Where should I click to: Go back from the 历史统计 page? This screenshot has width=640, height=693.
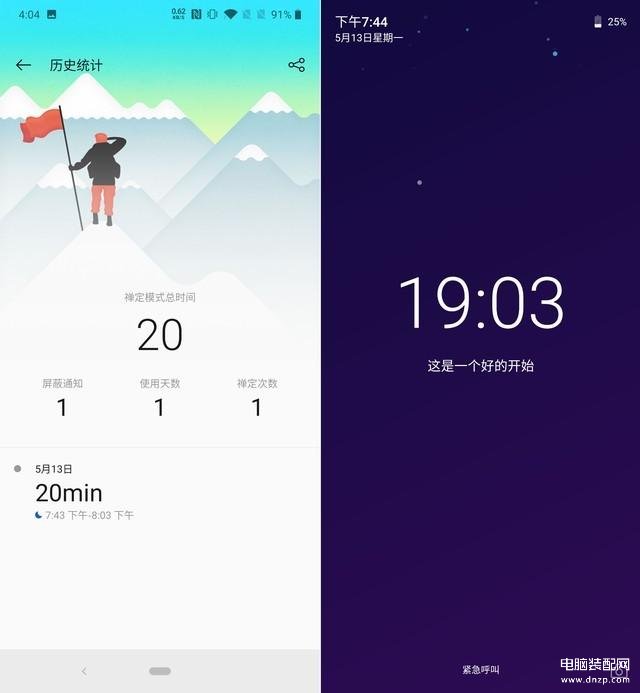[x=23, y=65]
